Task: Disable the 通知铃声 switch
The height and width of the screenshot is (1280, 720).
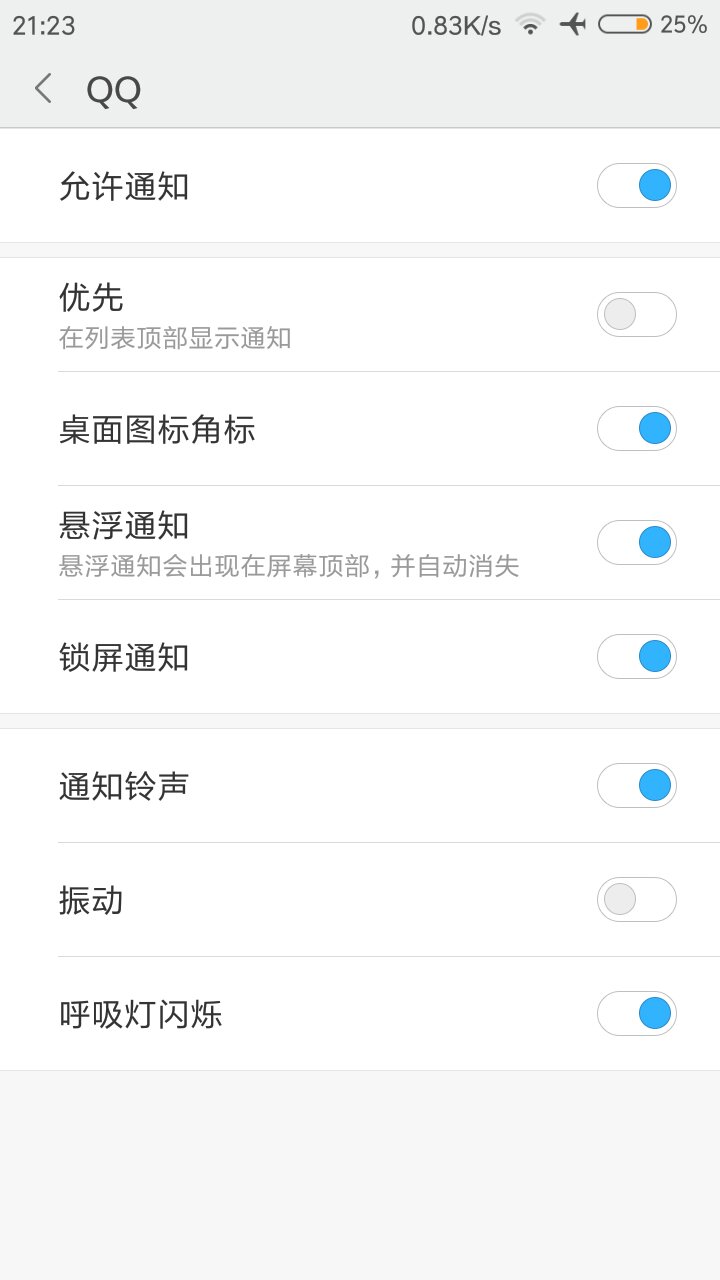Action: tap(637, 785)
